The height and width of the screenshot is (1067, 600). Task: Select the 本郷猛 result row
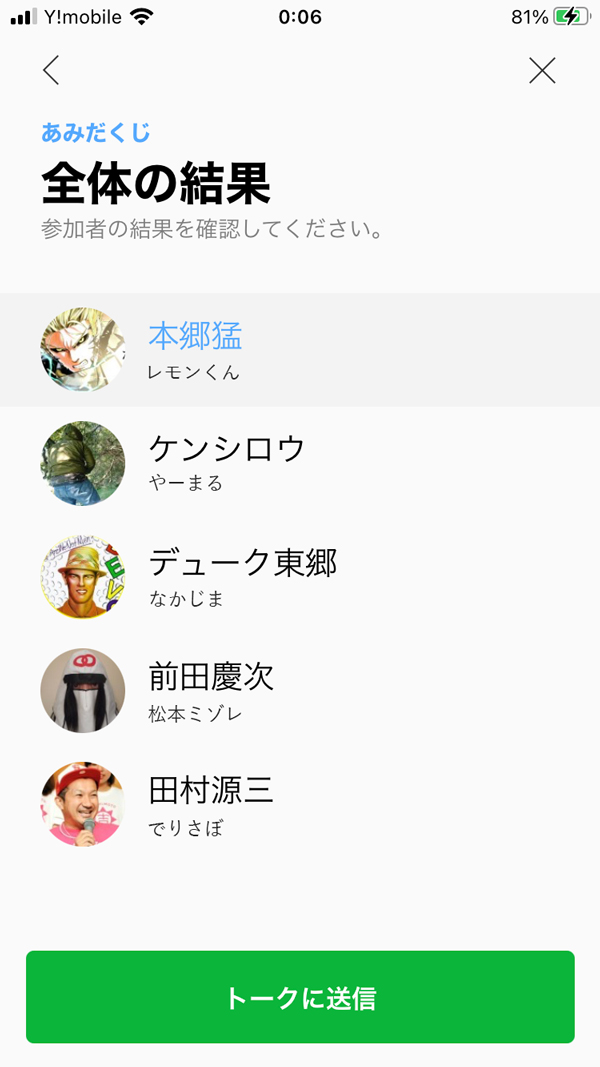(300, 349)
